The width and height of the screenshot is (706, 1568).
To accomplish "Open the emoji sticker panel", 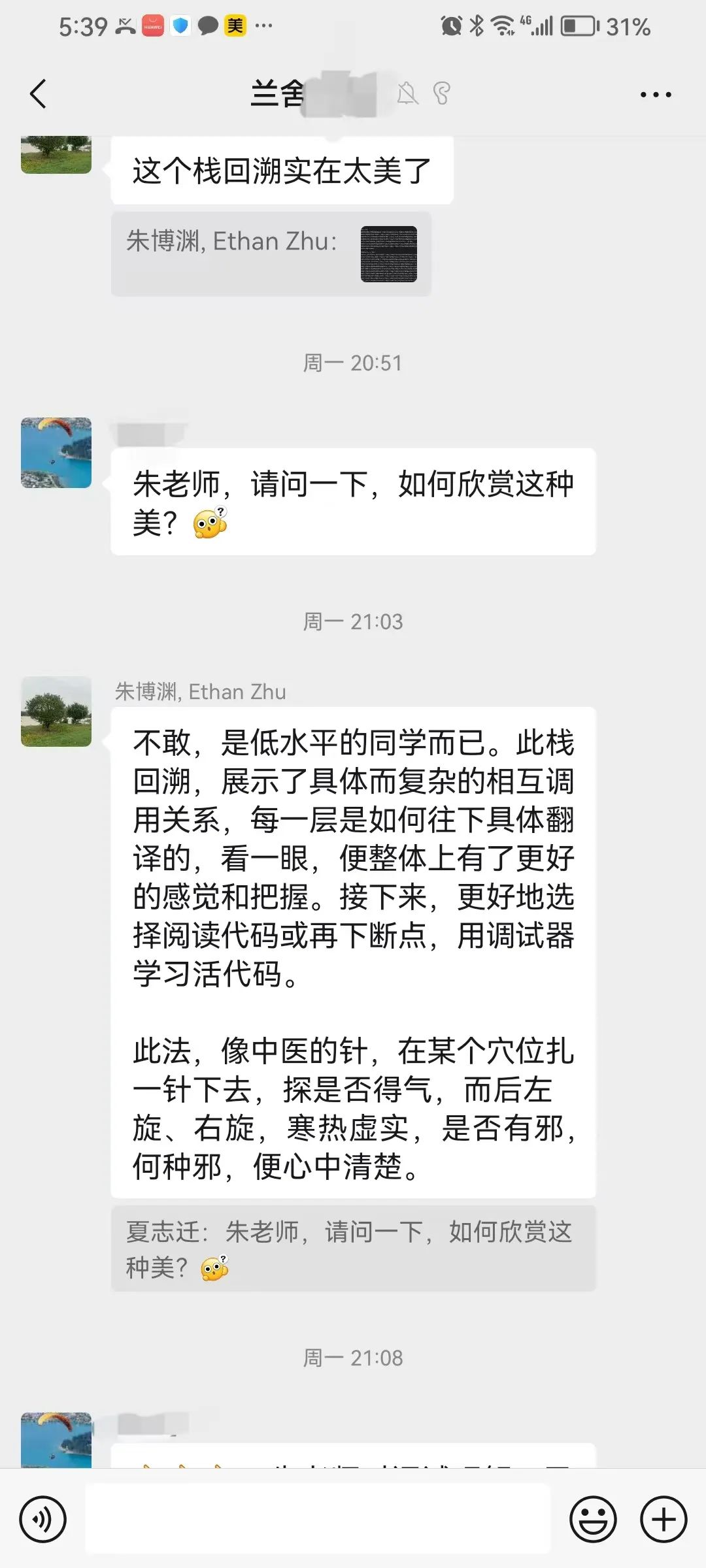I will [x=593, y=1519].
